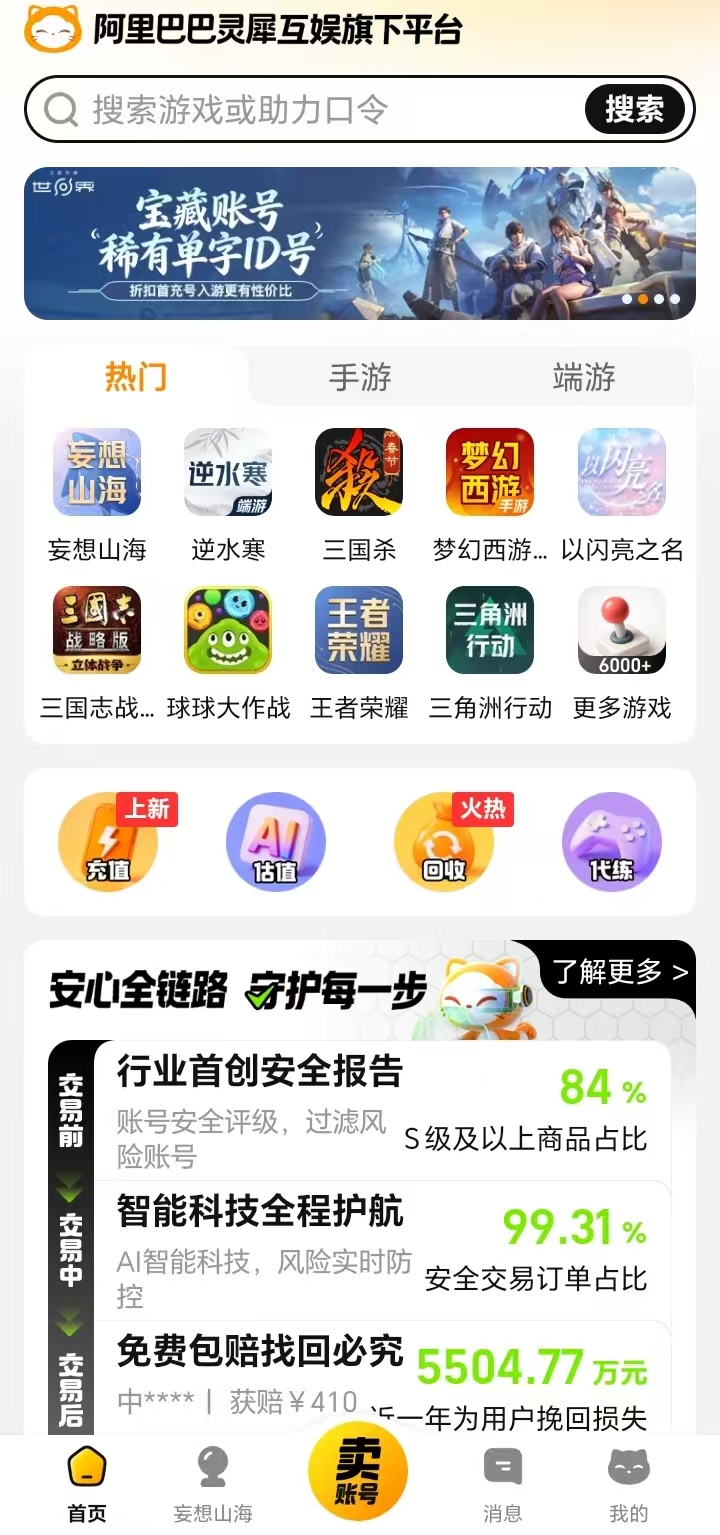The height and width of the screenshot is (1535, 720).
Task: Tap the 了解更多 link
Action: tap(620, 971)
